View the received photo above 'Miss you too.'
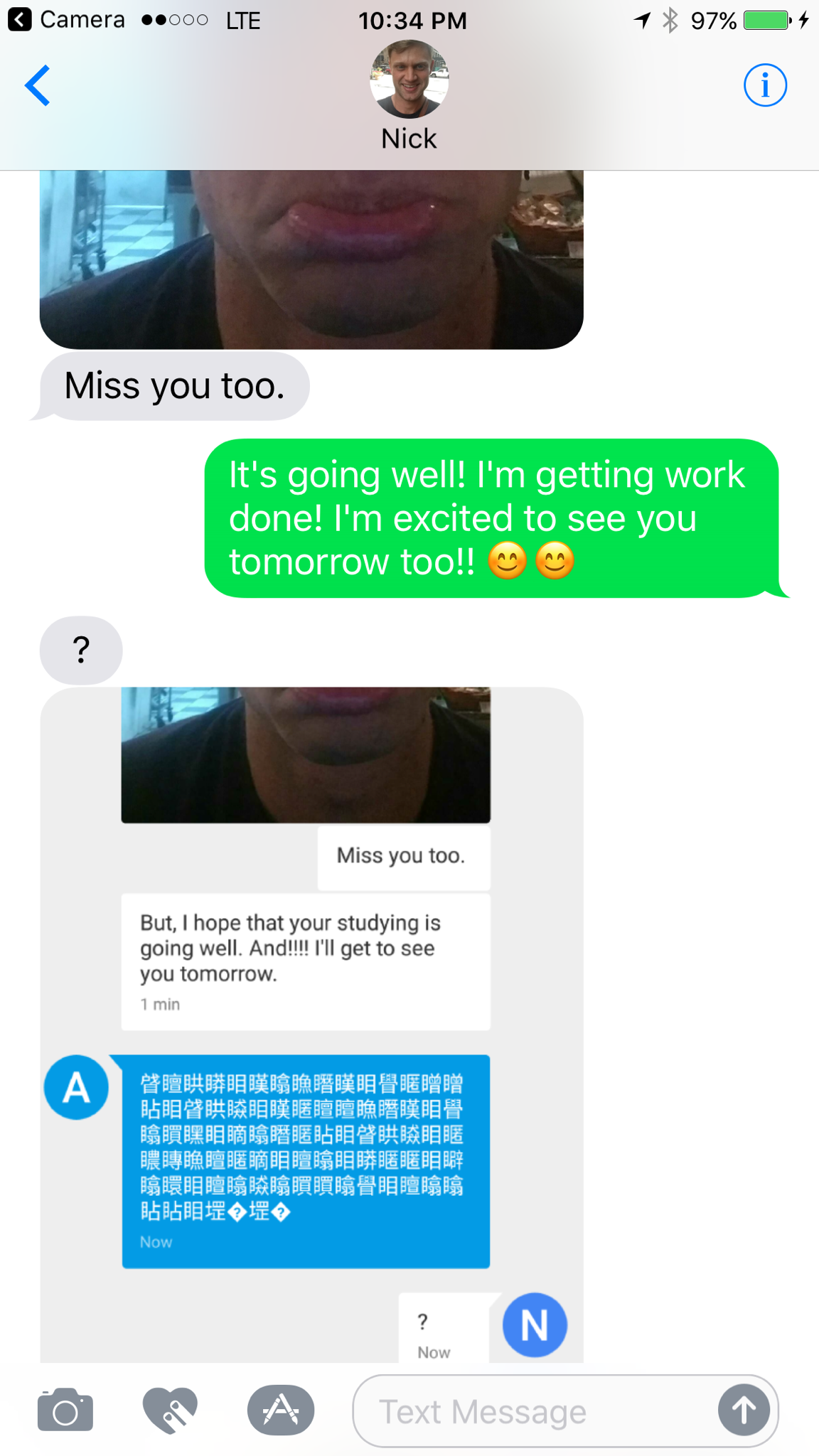 [311, 259]
